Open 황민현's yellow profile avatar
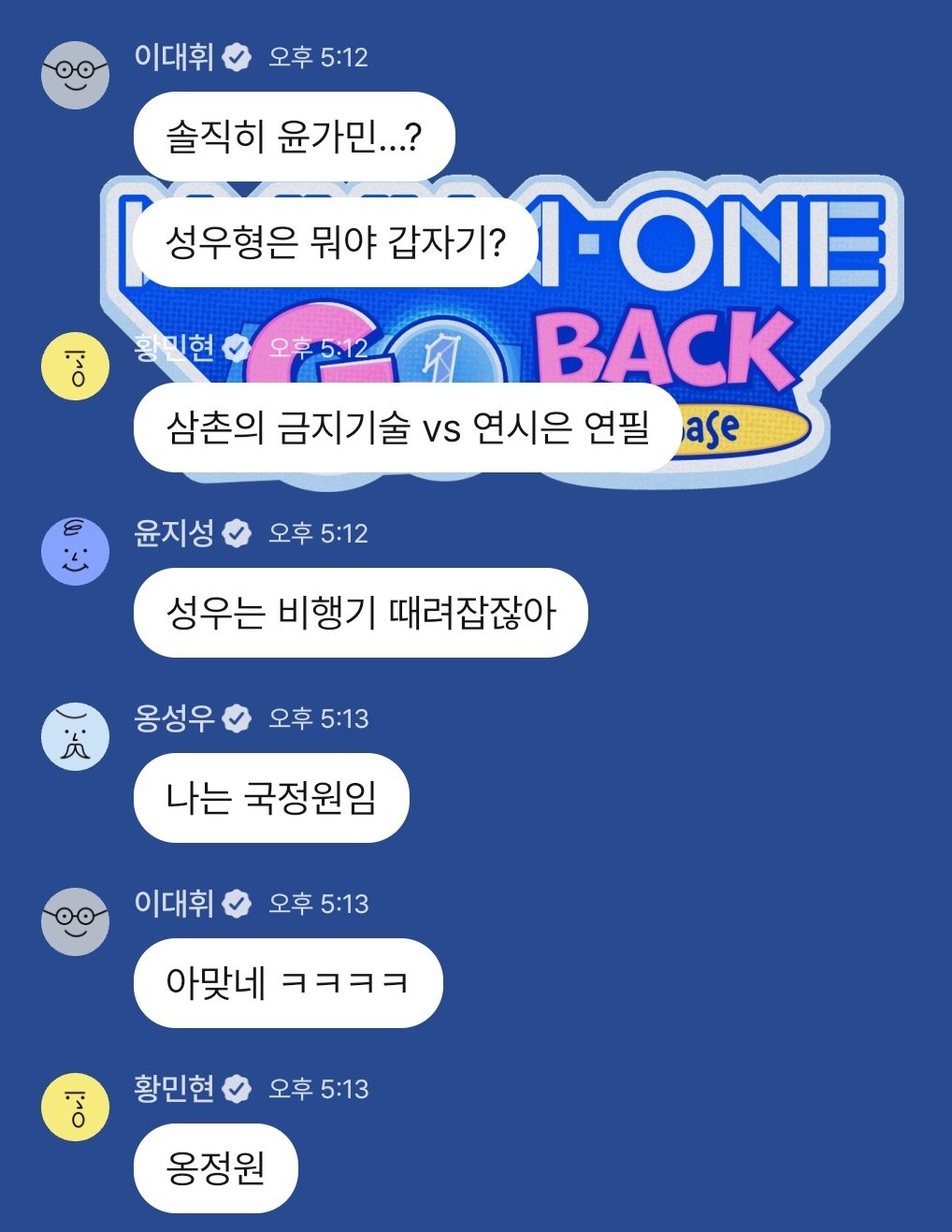The width and height of the screenshot is (952, 1232). (76, 368)
